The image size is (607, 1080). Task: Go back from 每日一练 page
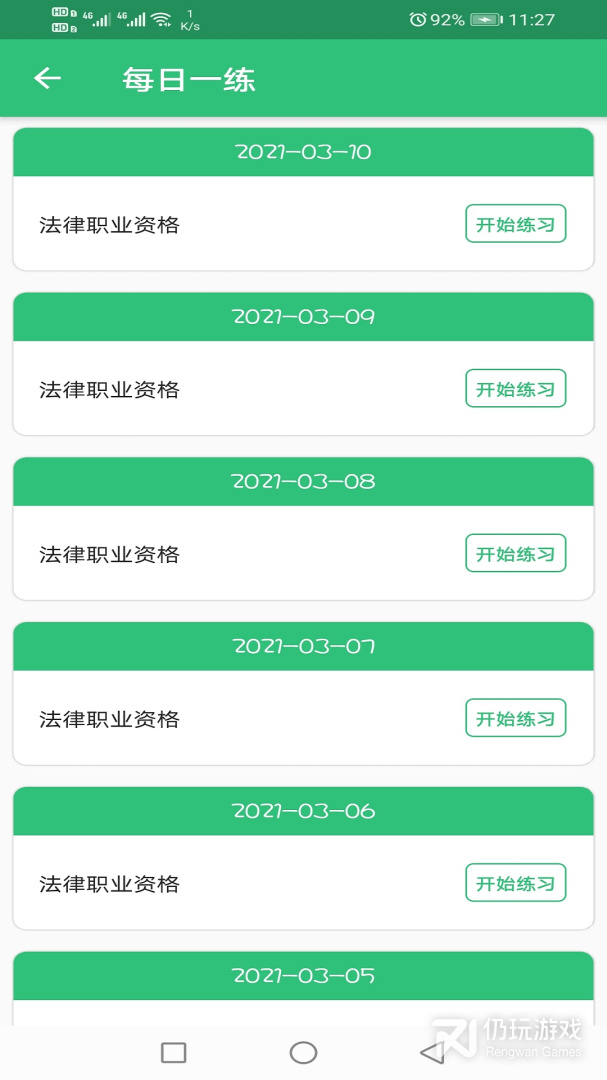[47, 79]
